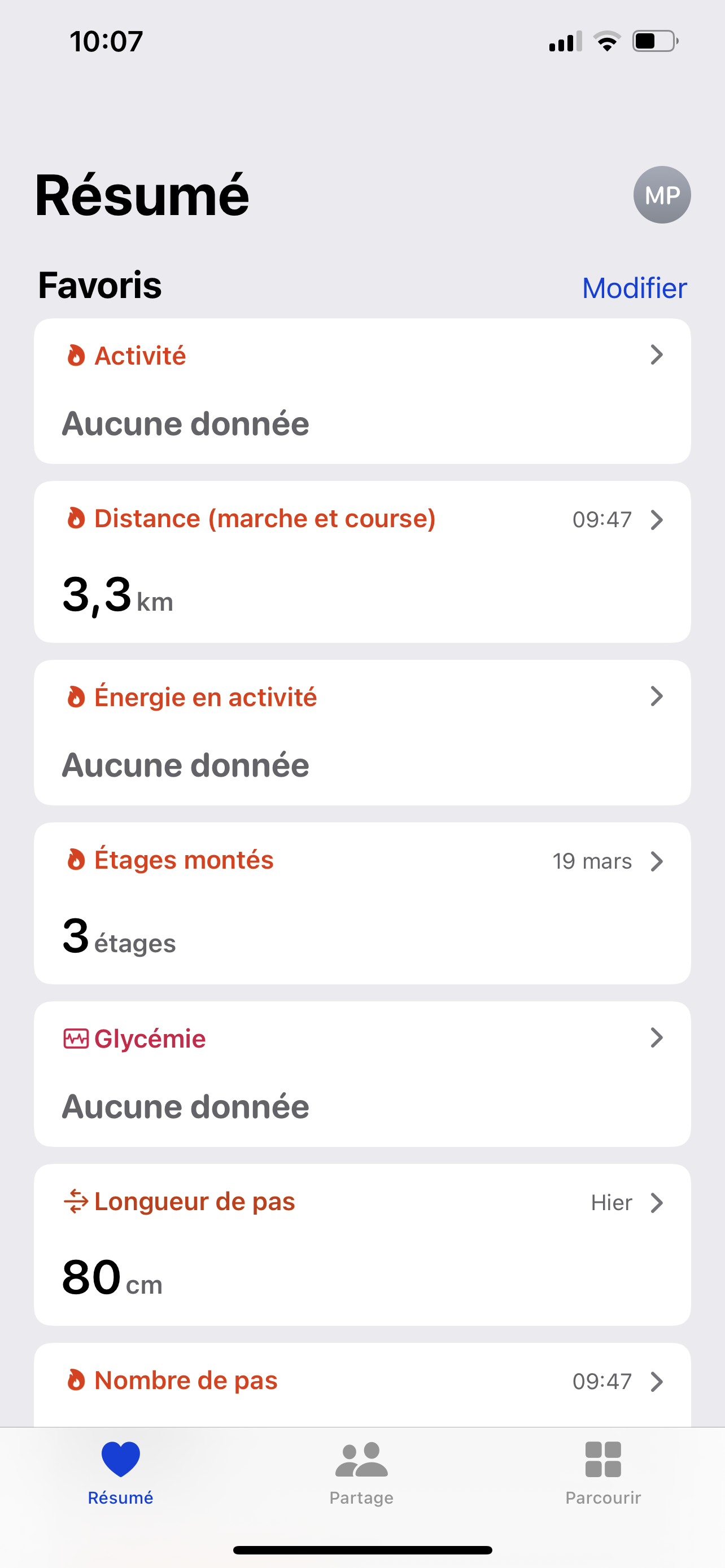725x1568 pixels.
Task: Select the Résumé tab
Action: (x=120, y=1472)
